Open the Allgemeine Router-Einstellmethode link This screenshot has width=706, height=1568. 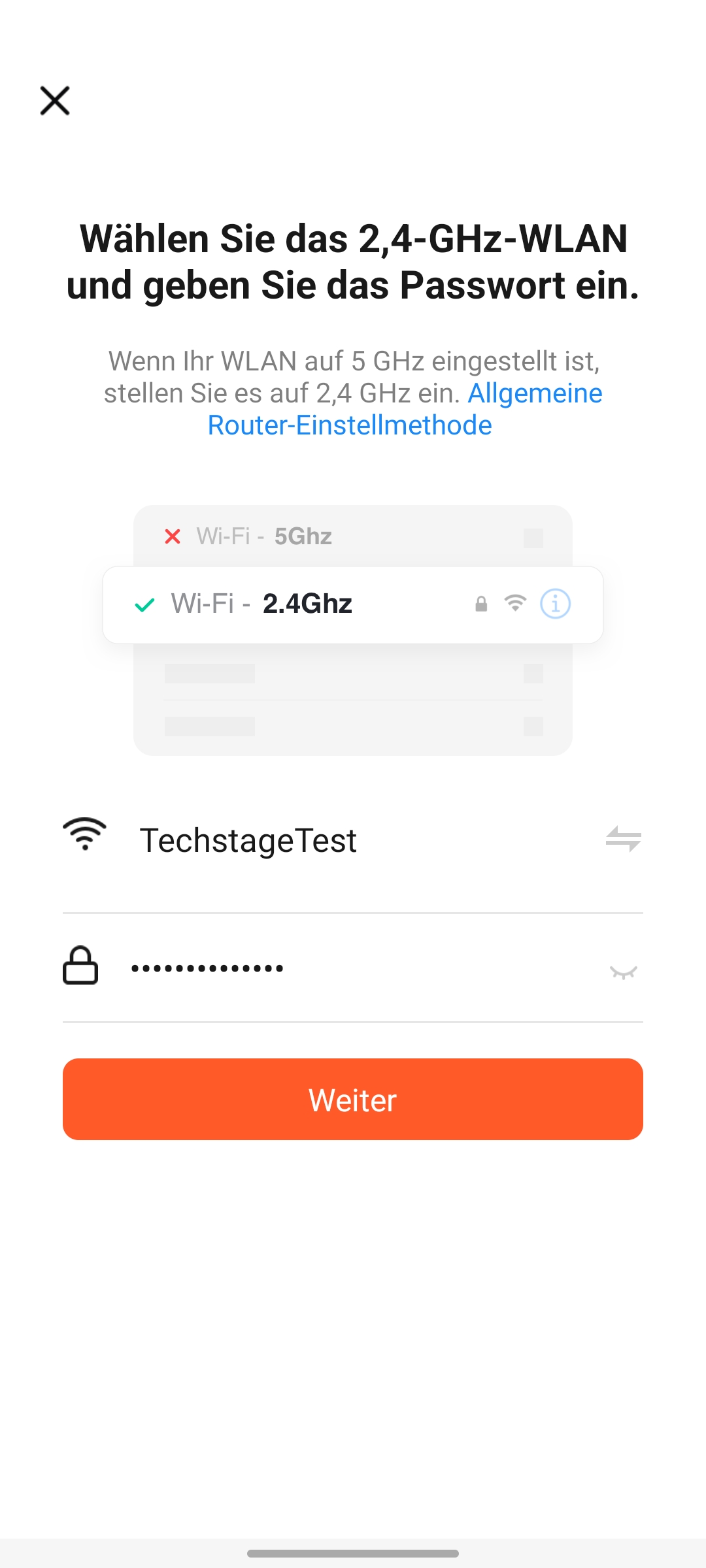(350, 425)
